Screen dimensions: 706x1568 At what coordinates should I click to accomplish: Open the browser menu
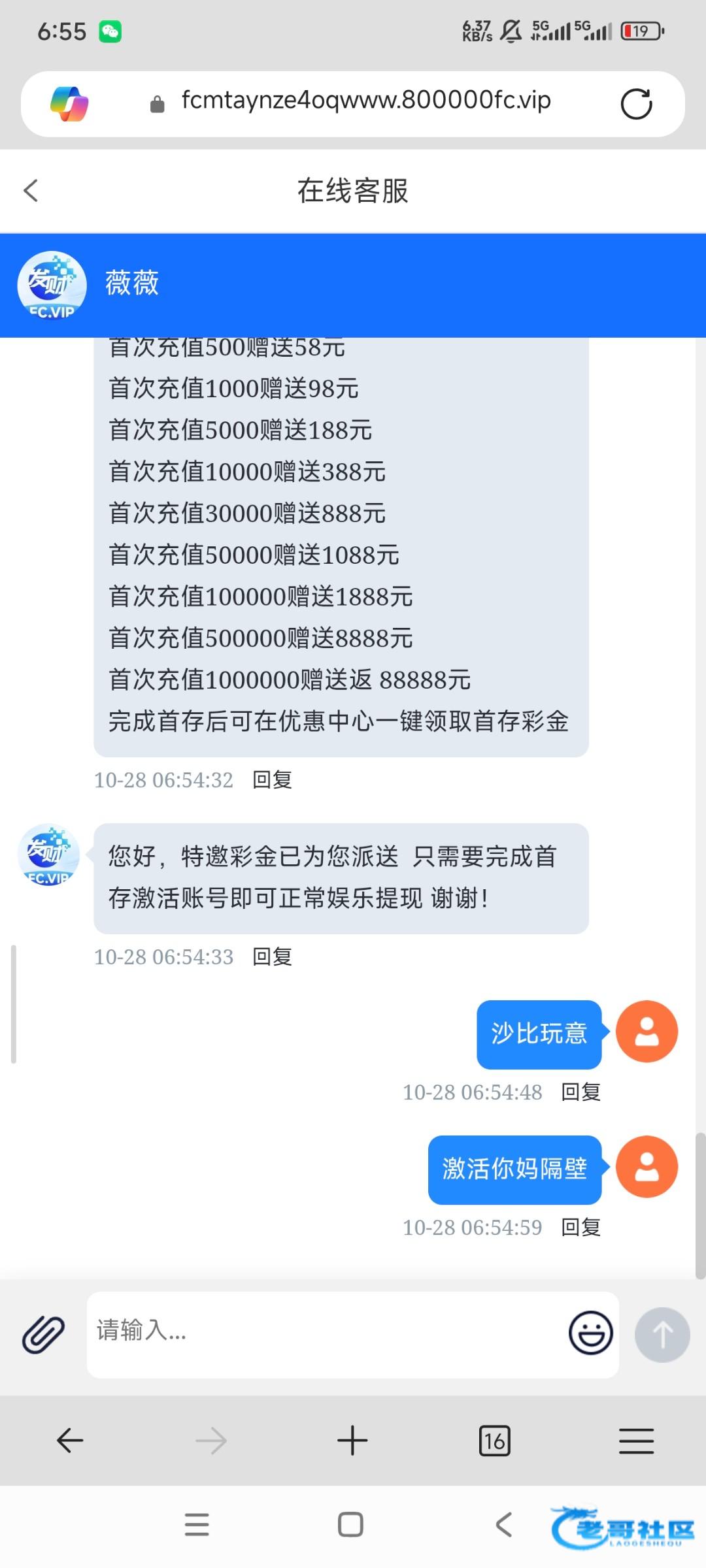tap(636, 1441)
